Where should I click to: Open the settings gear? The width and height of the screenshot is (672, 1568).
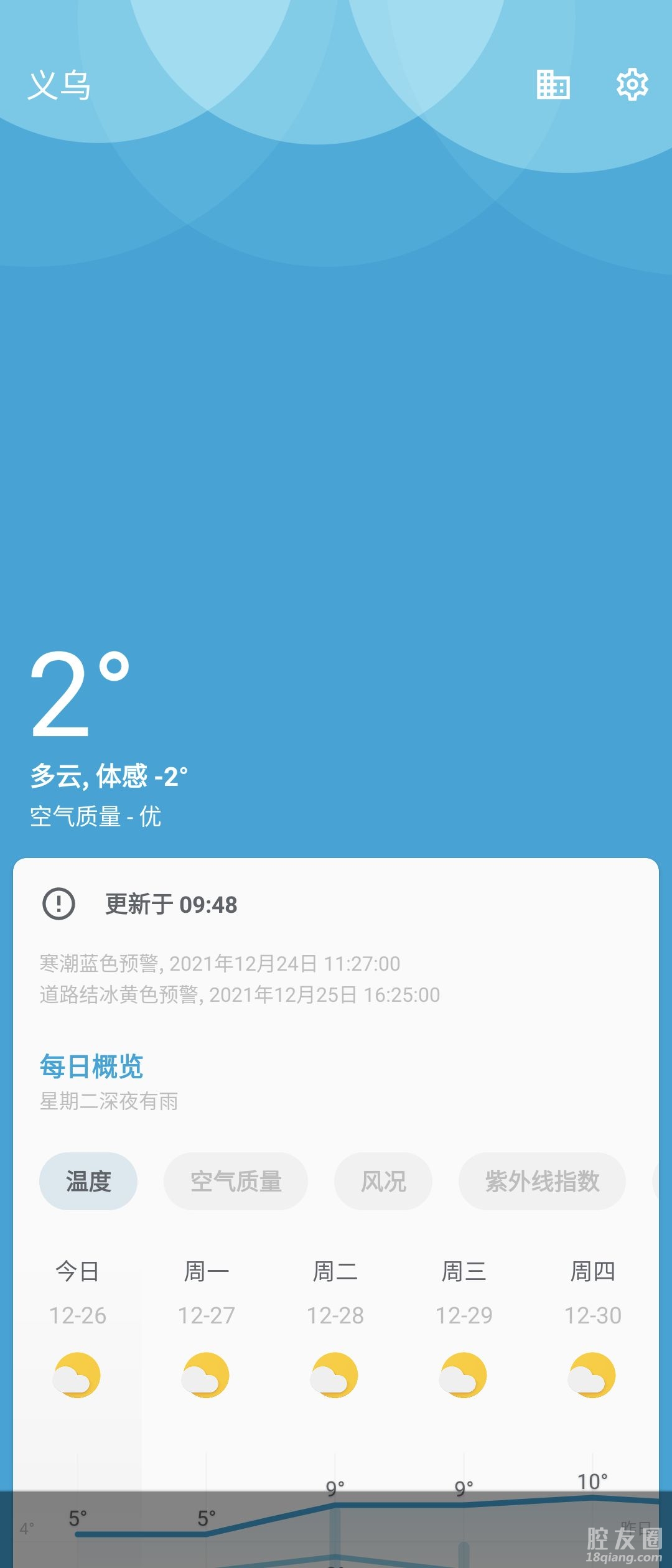pyautogui.click(x=632, y=85)
